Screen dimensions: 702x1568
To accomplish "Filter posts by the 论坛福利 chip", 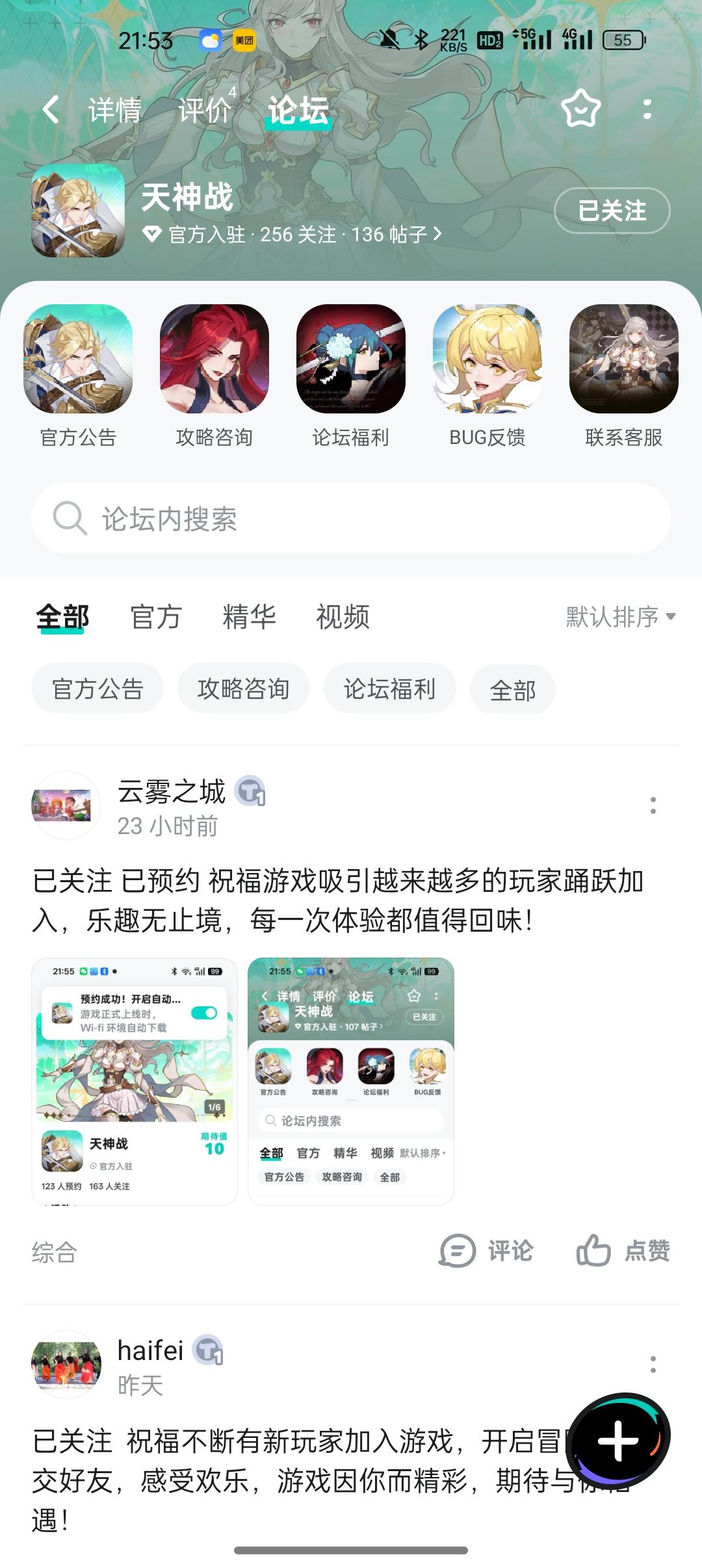I will coord(389,689).
